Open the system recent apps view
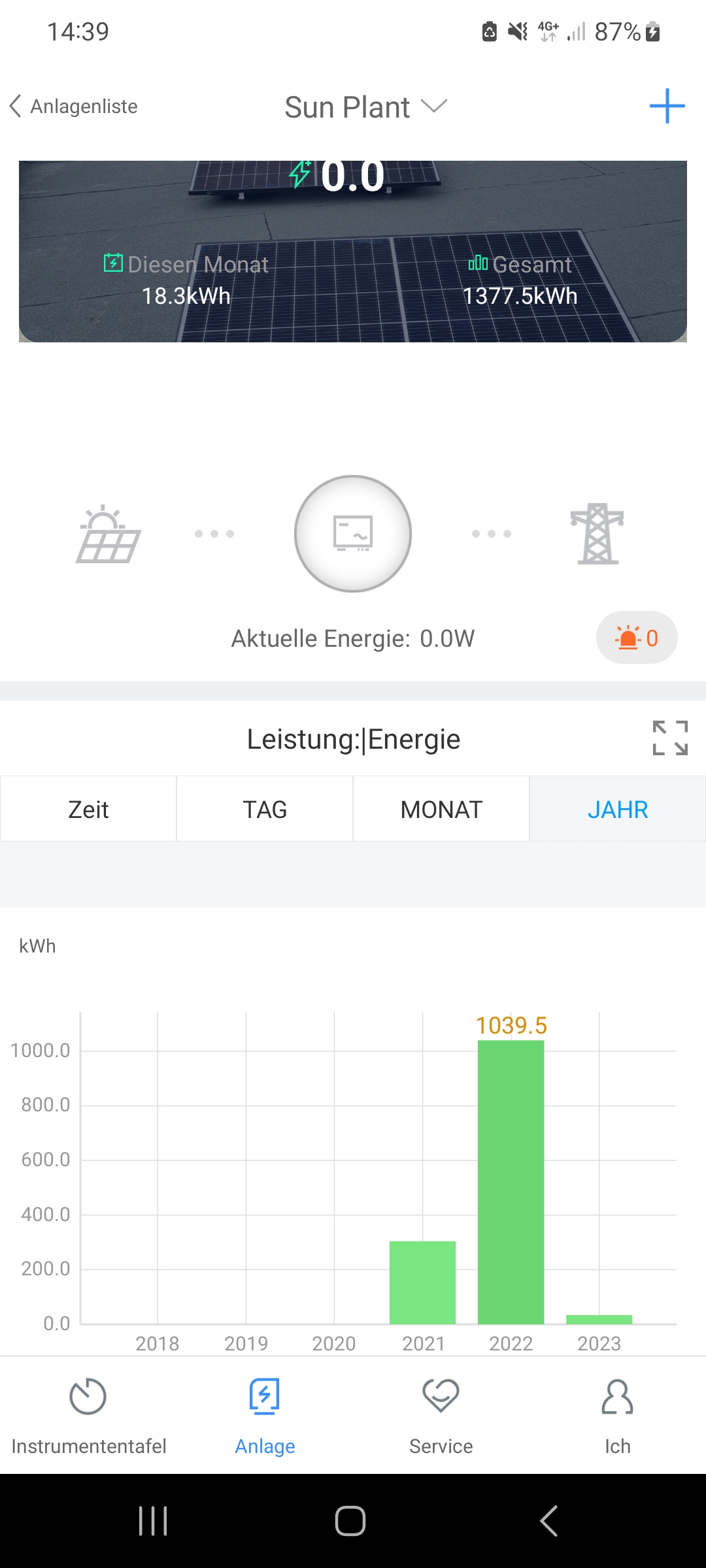The height and width of the screenshot is (1568, 706). (x=153, y=1520)
